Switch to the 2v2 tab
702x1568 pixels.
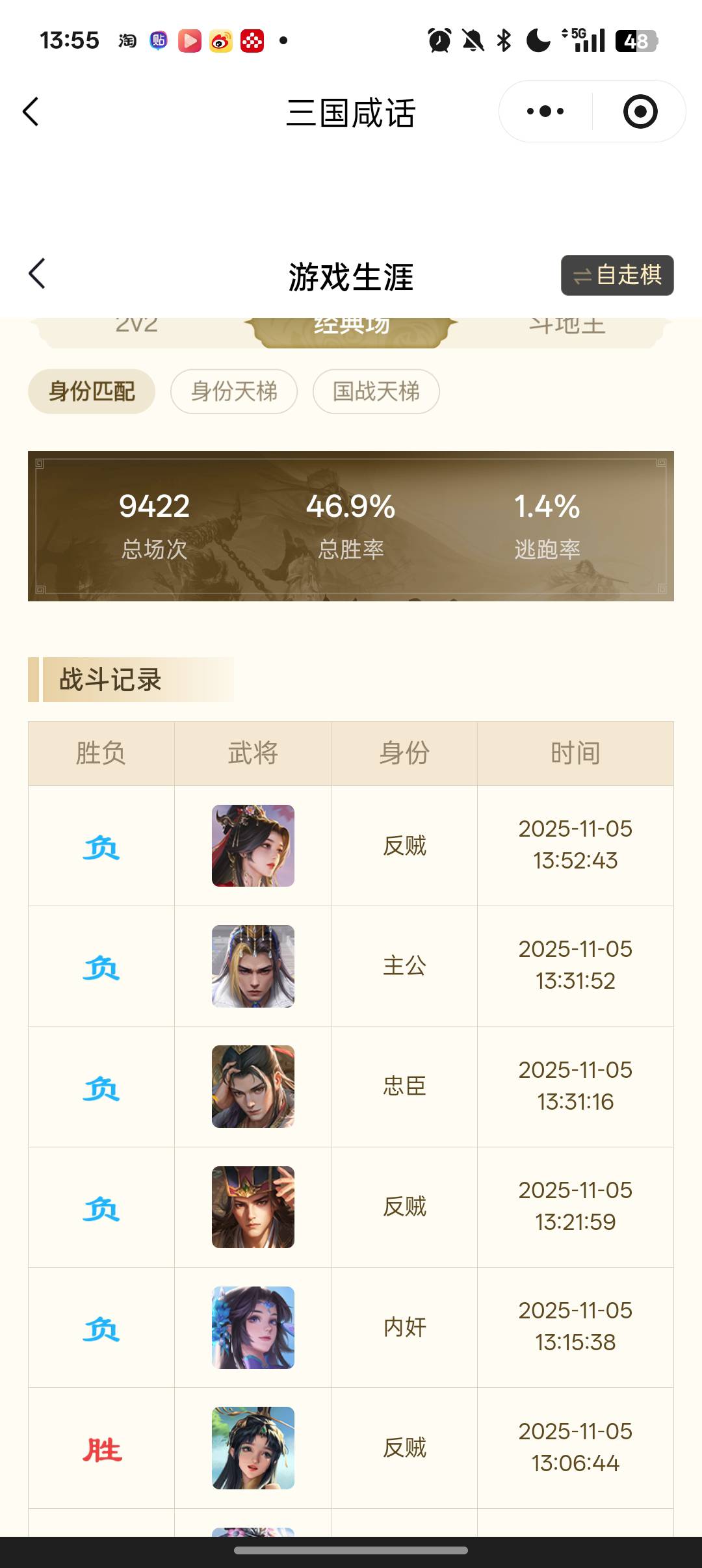click(x=137, y=326)
